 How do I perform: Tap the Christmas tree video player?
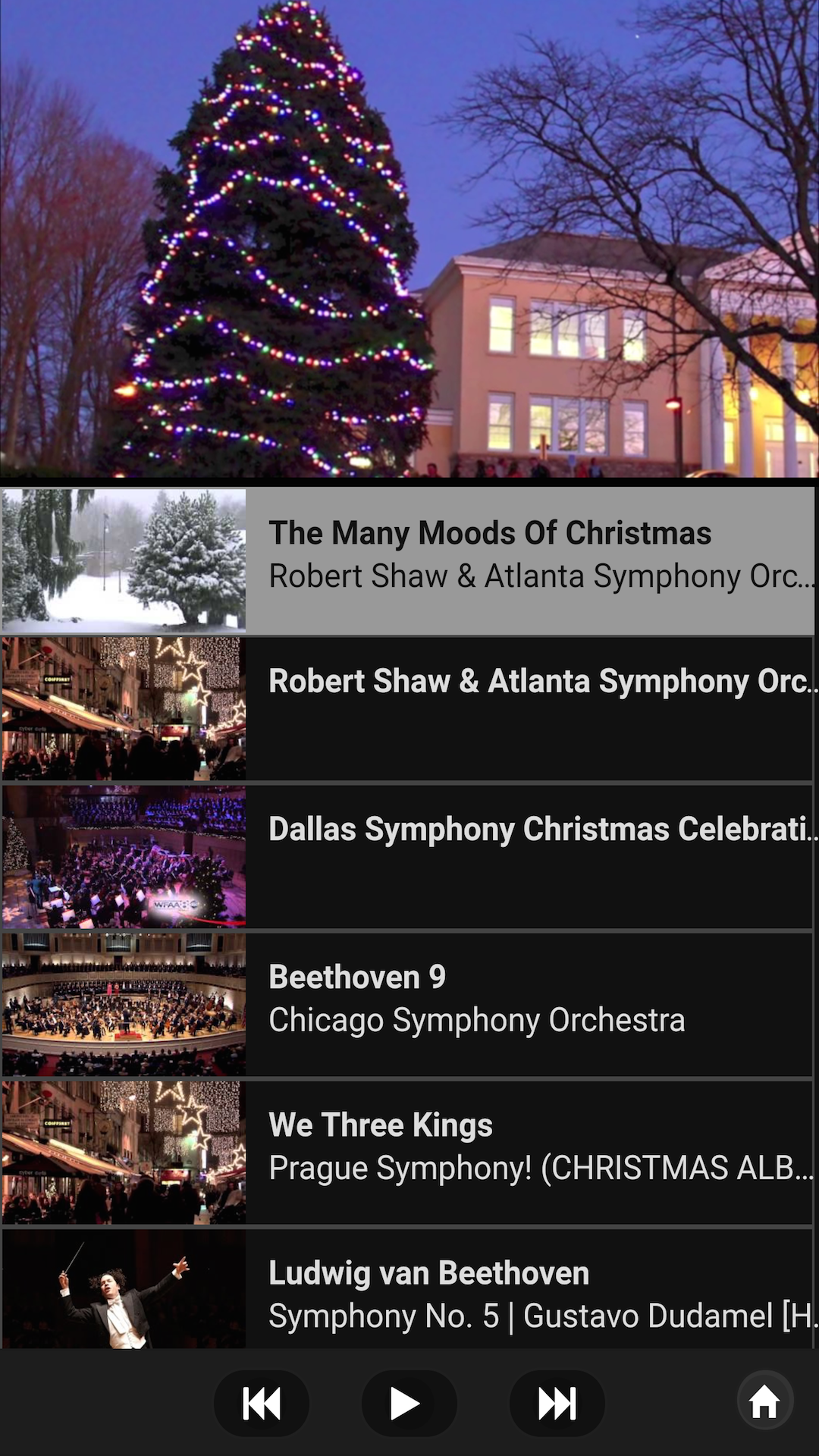(409, 238)
